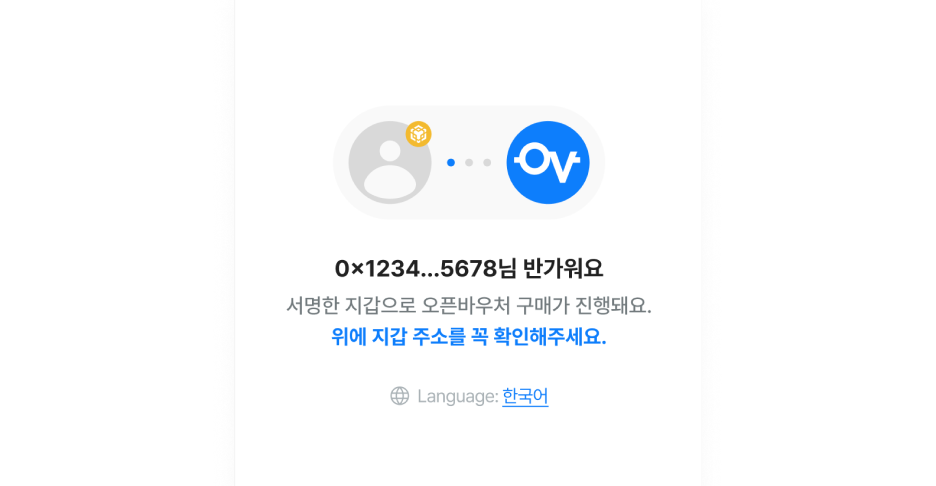936x486 pixels.
Task: Open the 한국어 language selector link
Action: click(x=525, y=396)
